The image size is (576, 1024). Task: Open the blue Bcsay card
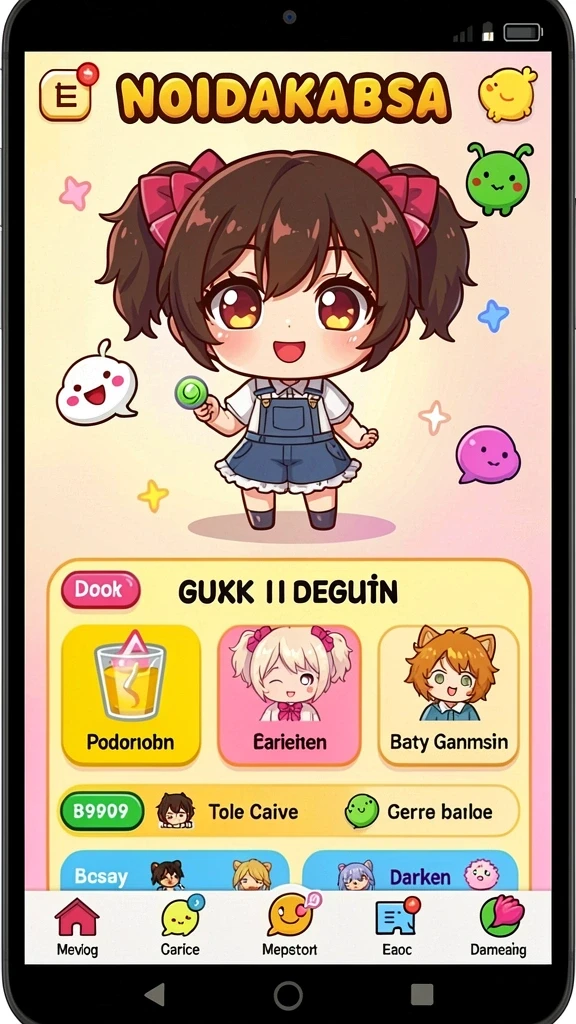174,871
